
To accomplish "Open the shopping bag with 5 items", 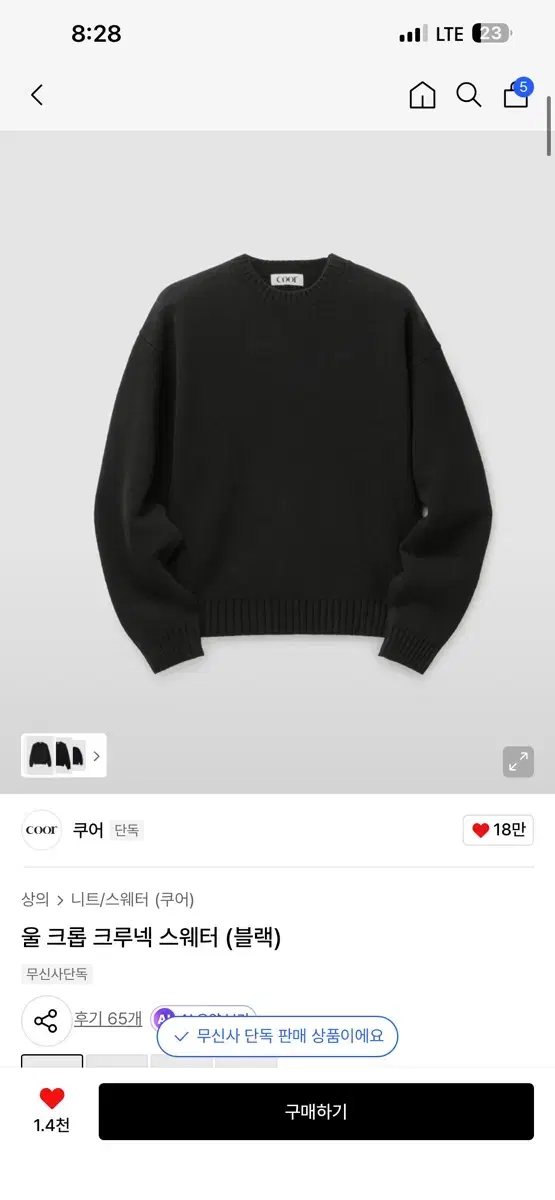I will [517, 93].
